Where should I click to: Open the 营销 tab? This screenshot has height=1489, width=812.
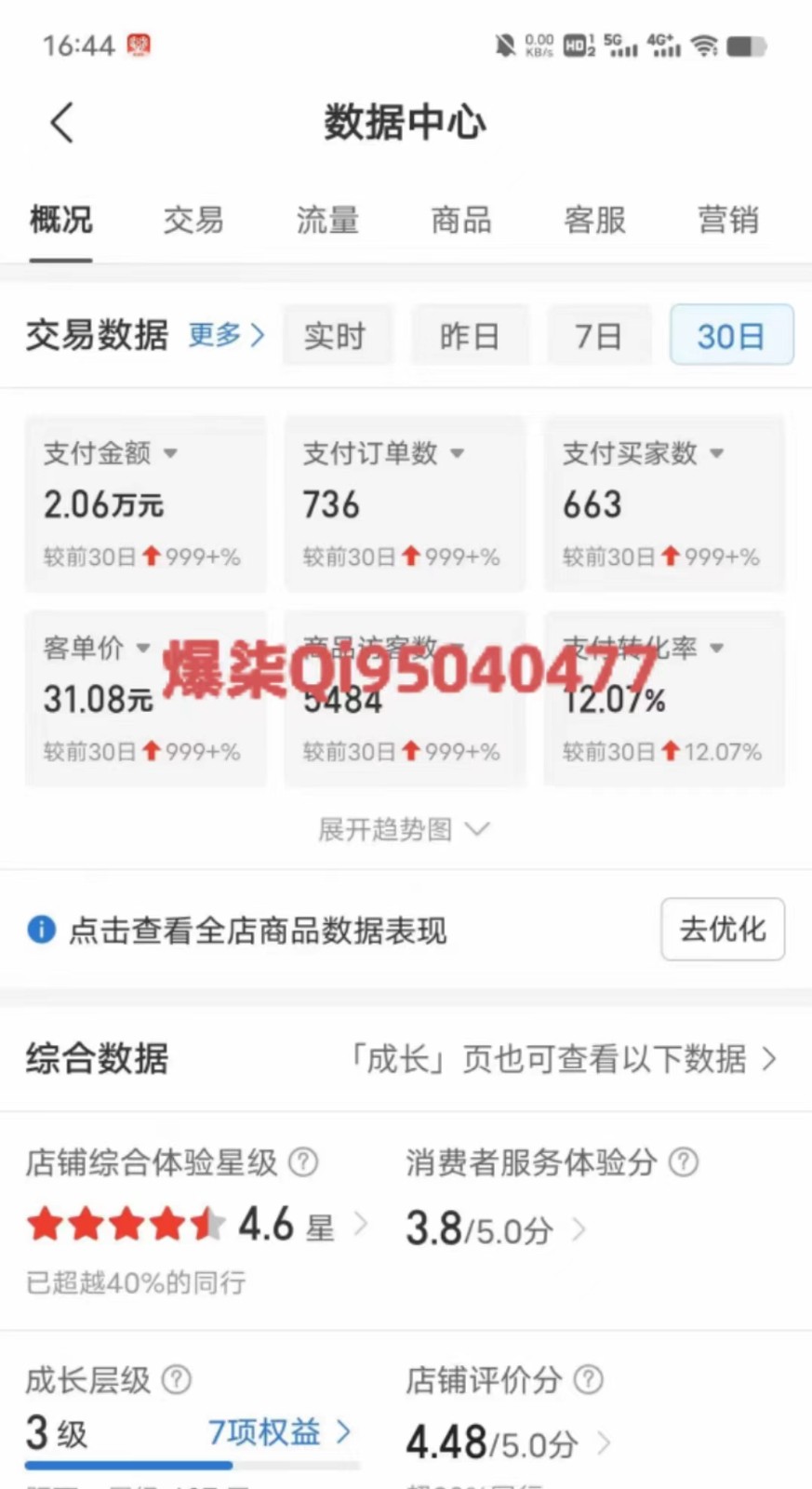728,221
